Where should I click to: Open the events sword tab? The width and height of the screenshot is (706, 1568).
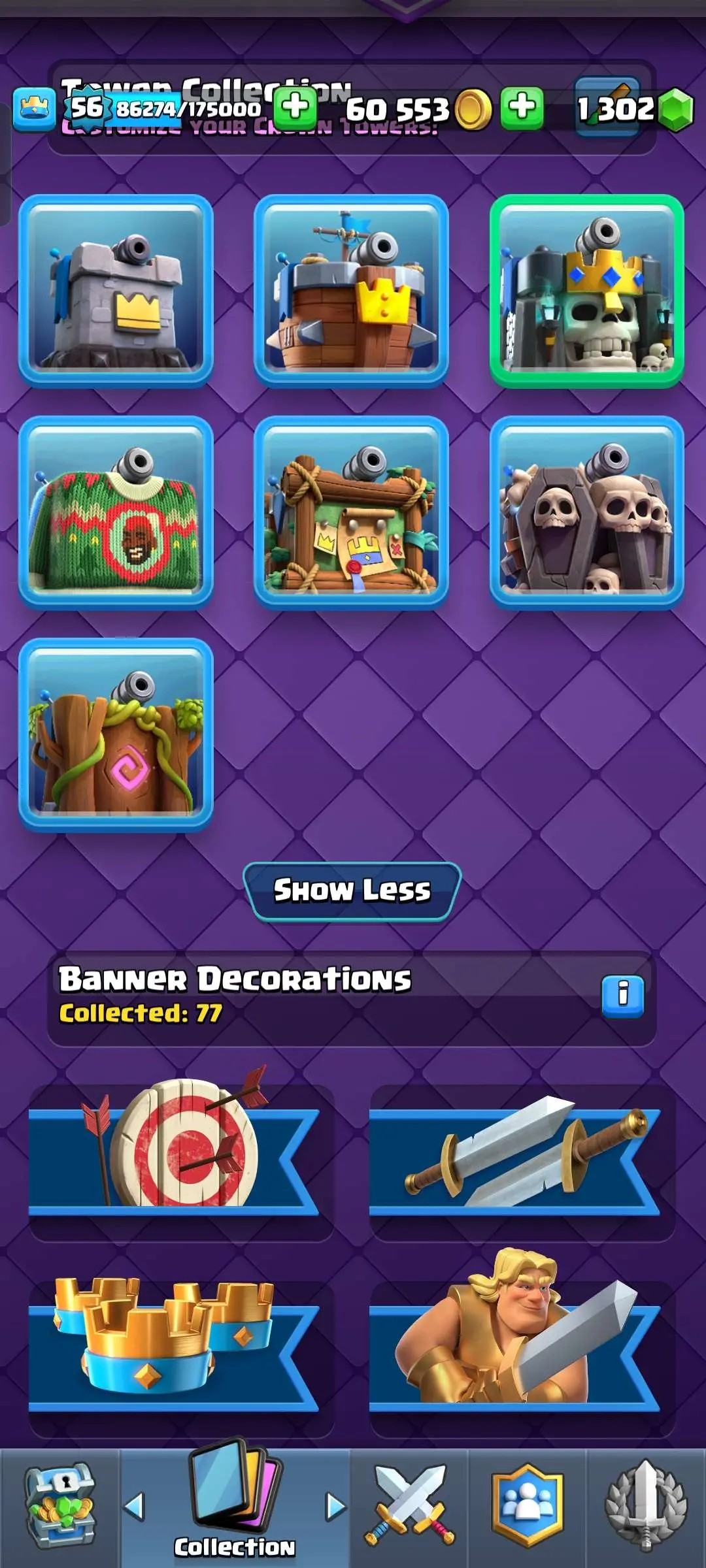646,1507
